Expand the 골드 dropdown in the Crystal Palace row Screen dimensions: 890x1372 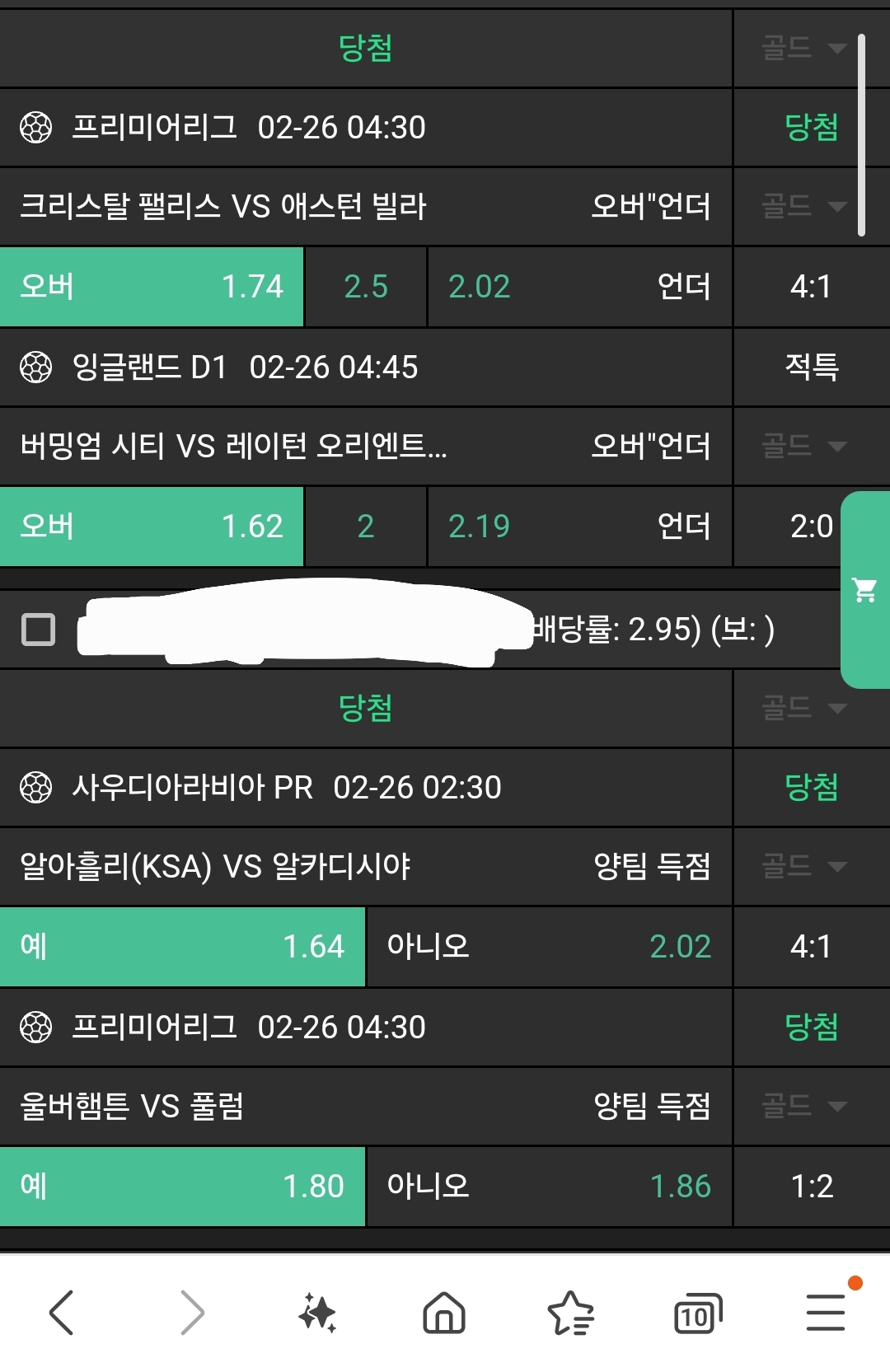pyautogui.click(x=804, y=206)
